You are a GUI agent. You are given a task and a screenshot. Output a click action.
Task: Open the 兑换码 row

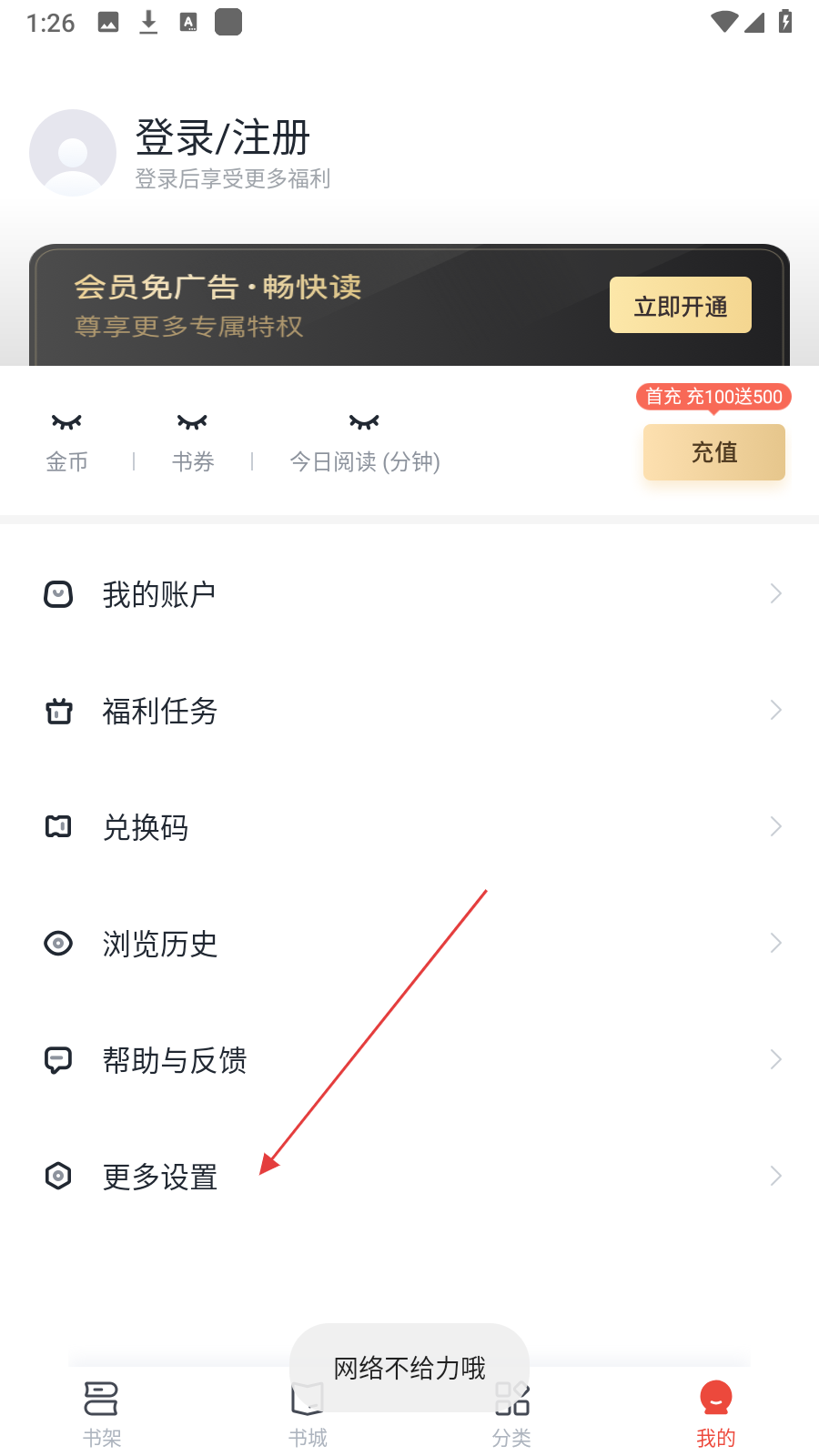409,827
